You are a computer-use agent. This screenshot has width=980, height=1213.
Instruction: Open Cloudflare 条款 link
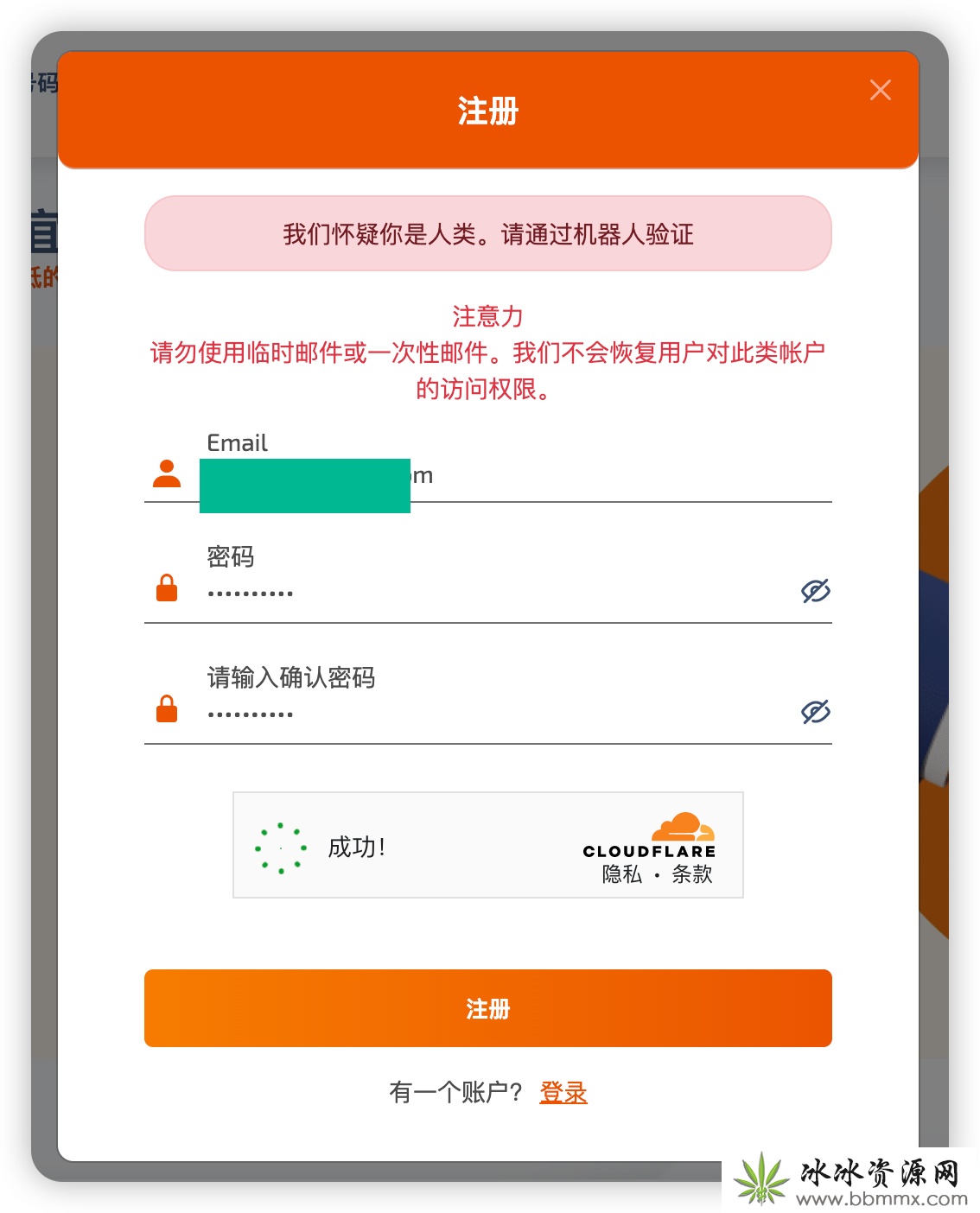tap(691, 874)
